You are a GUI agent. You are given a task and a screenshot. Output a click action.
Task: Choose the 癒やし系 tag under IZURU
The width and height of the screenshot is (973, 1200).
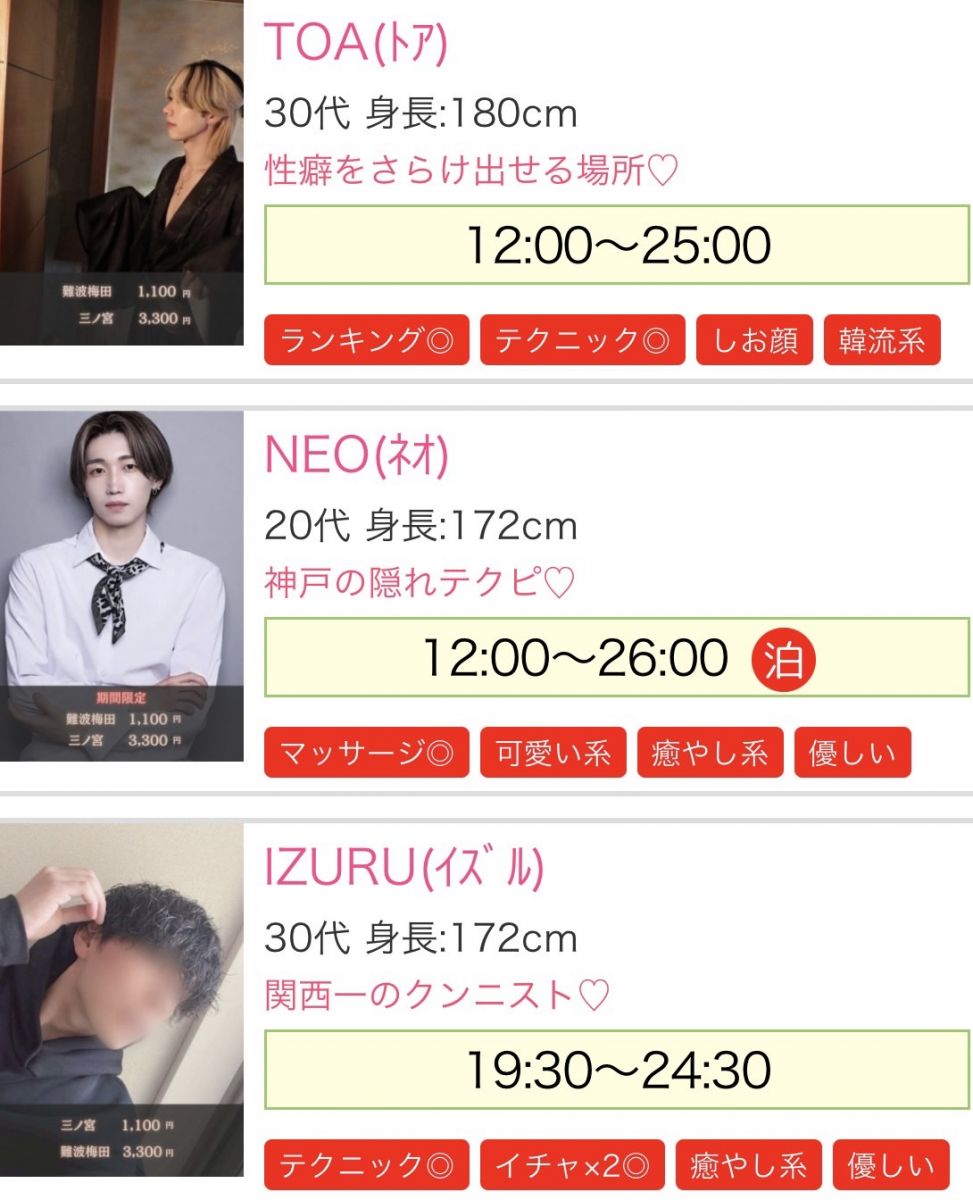tap(748, 1165)
